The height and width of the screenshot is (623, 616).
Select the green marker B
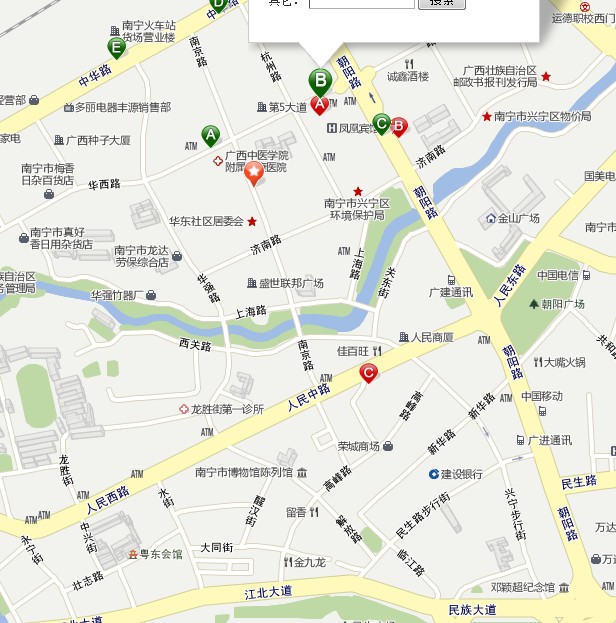(320, 79)
